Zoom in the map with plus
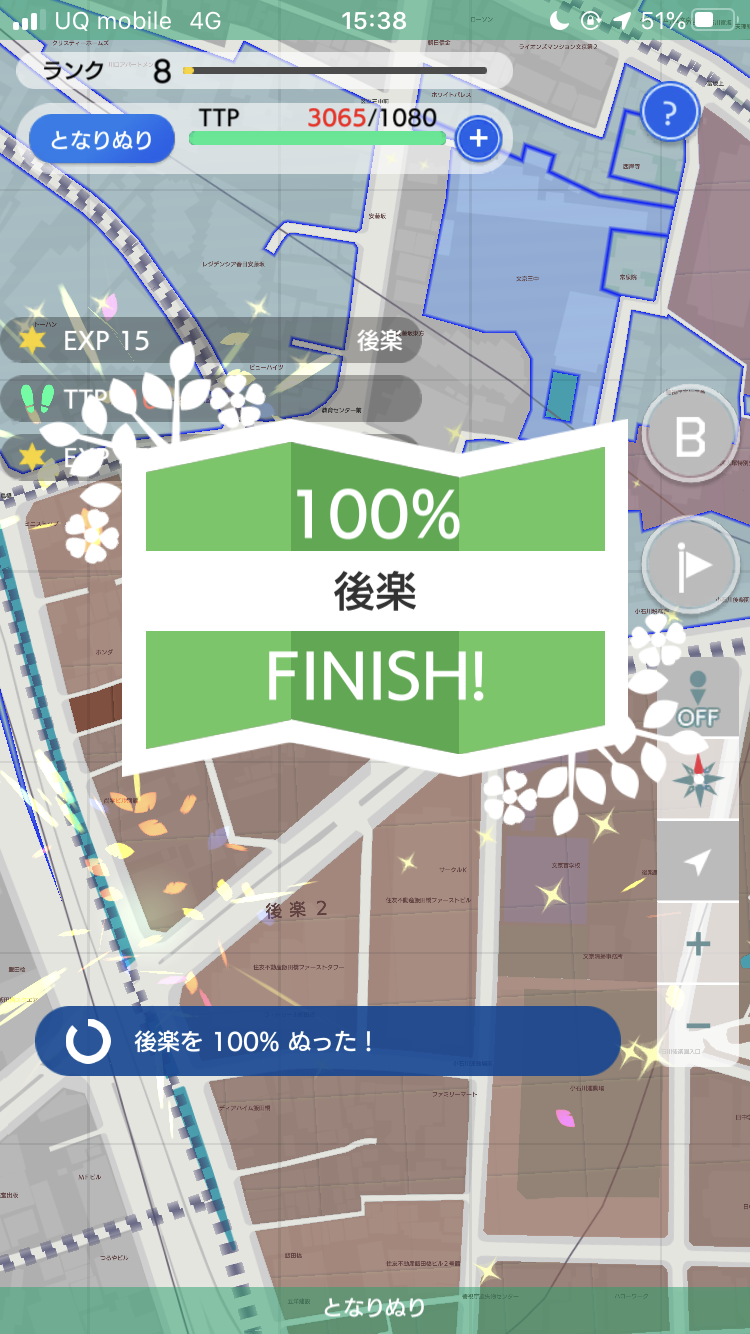 coord(697,943)
